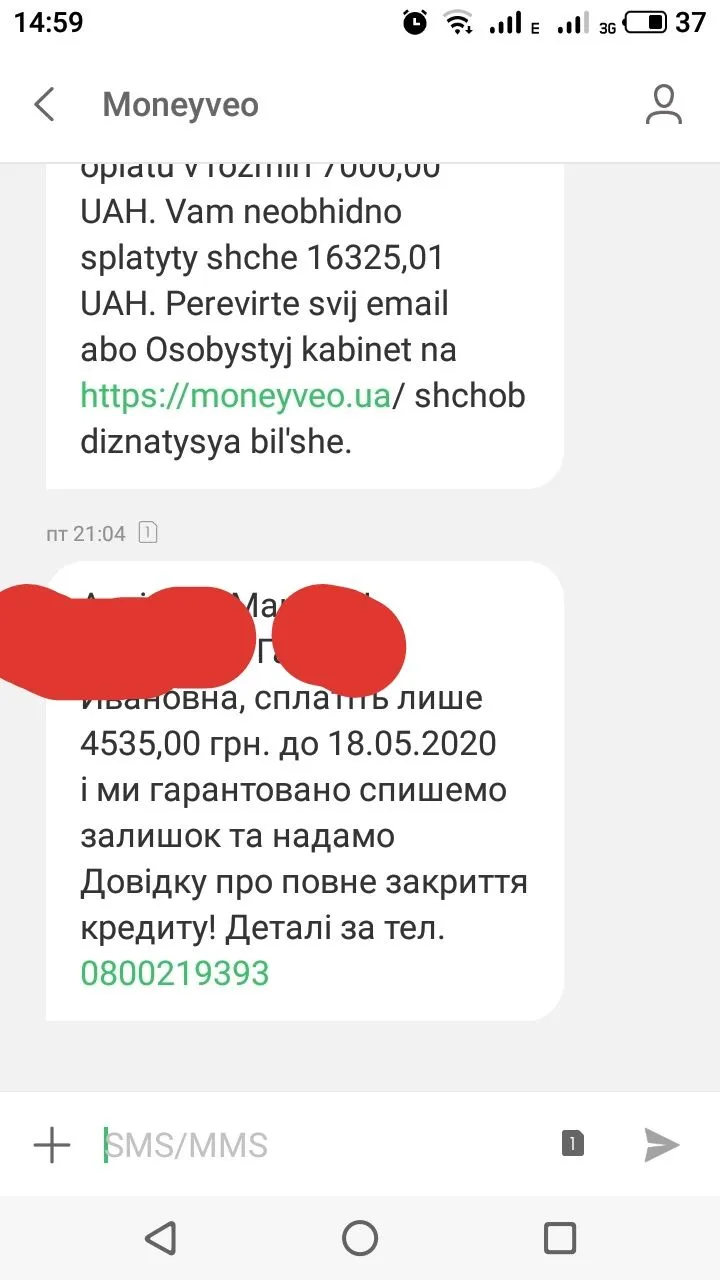Add an attachment with the plus icon

coord(52,1144)
